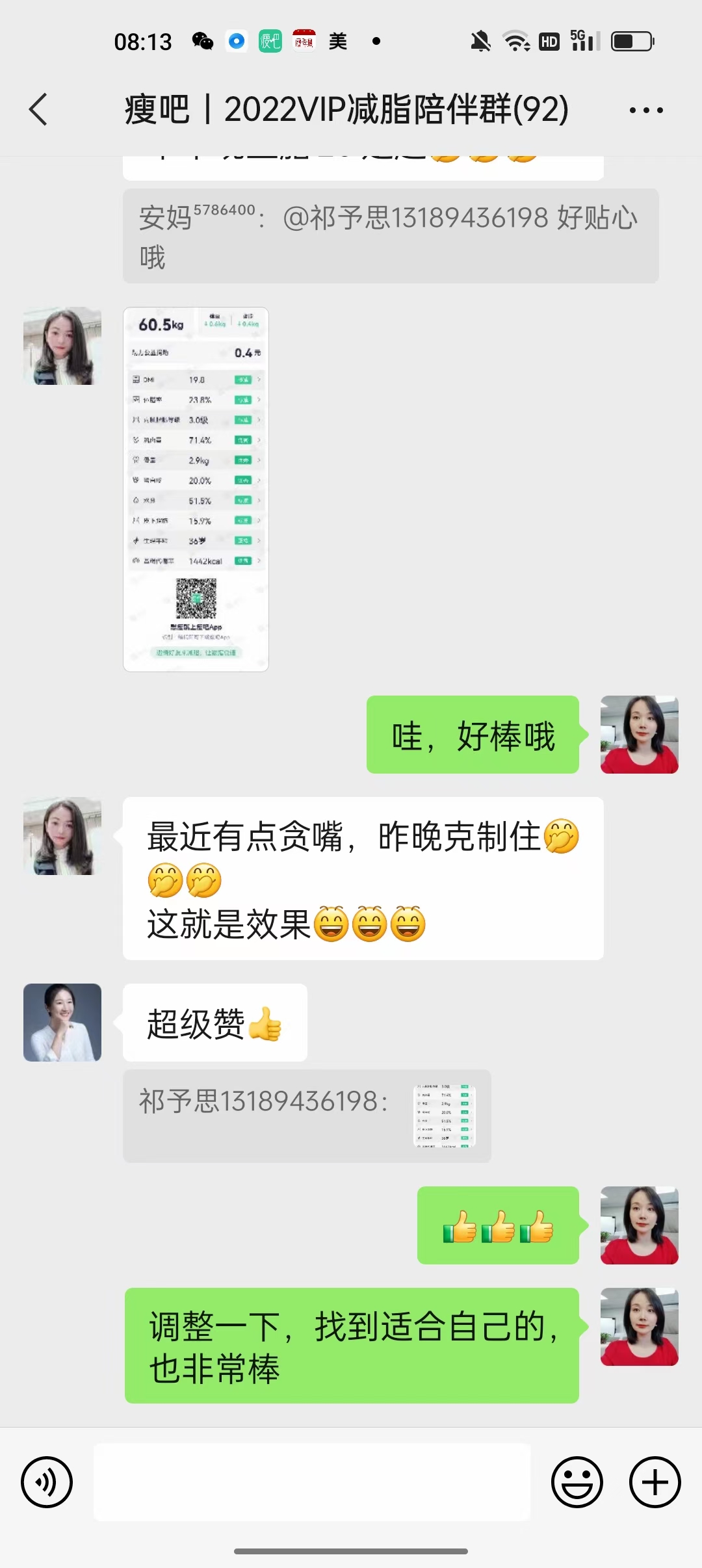Open the group chat overflow menu
Viewport: 702px width, 1568px height.
coord(646,110)
